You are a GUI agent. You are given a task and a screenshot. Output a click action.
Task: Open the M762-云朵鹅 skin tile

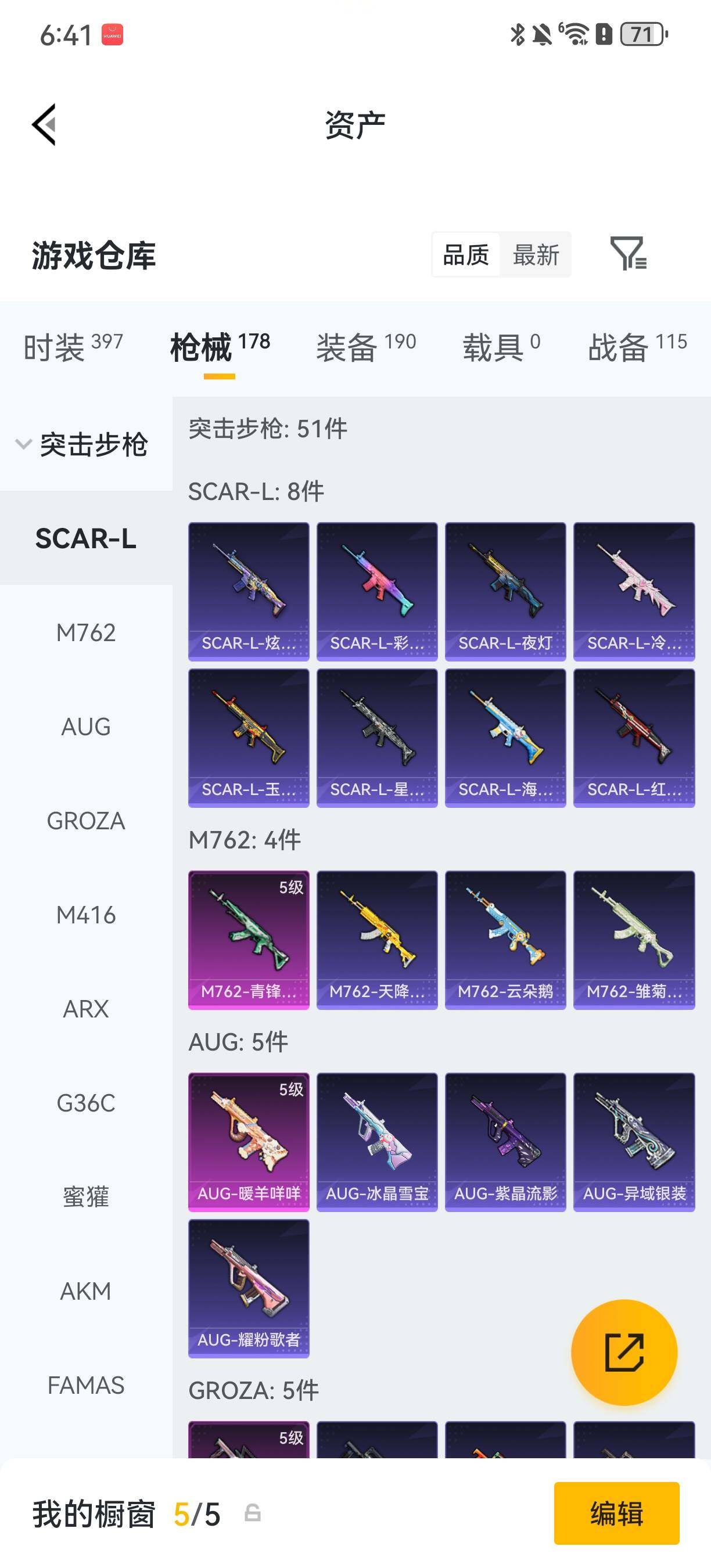point(505,939)
